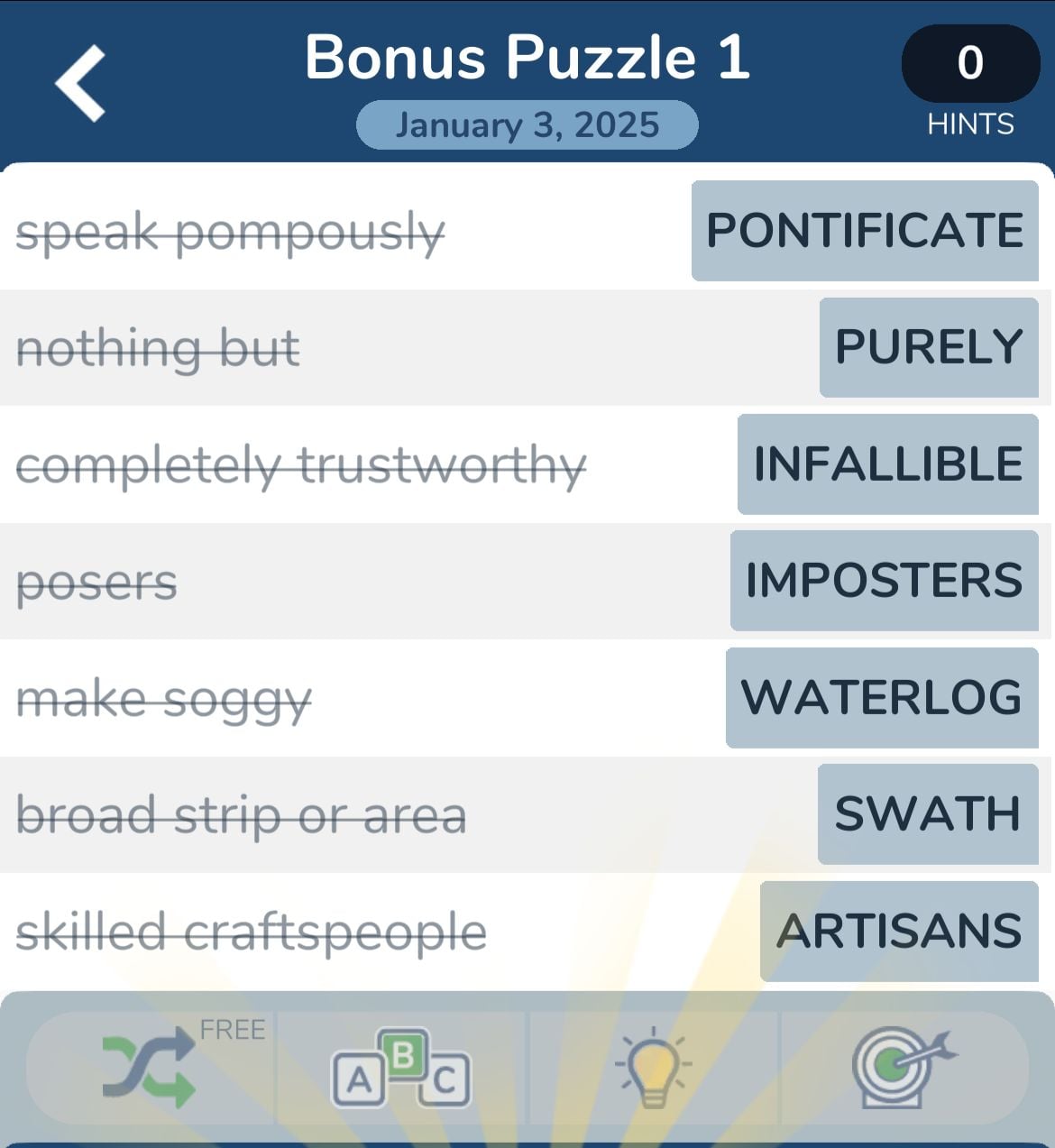Activate the target bullseye hint
The width and height of the screenshot is (1055, 1148).
[x=904, y=1068]
